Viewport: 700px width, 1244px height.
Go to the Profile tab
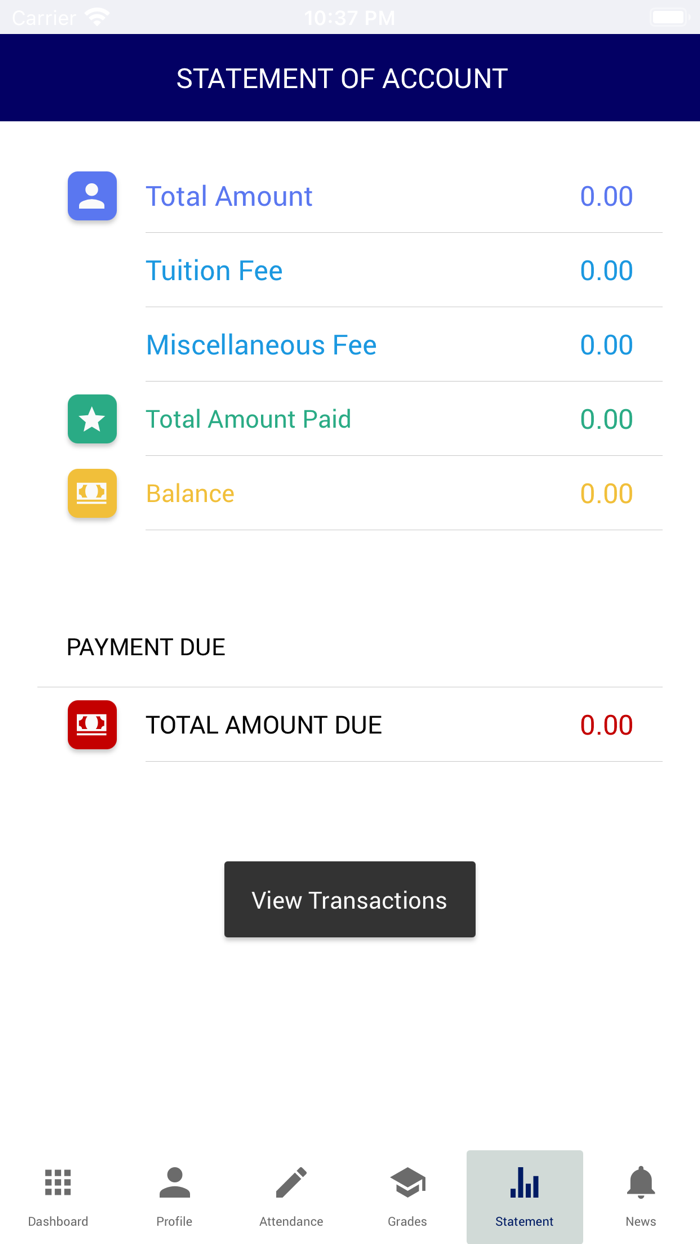174,1196
